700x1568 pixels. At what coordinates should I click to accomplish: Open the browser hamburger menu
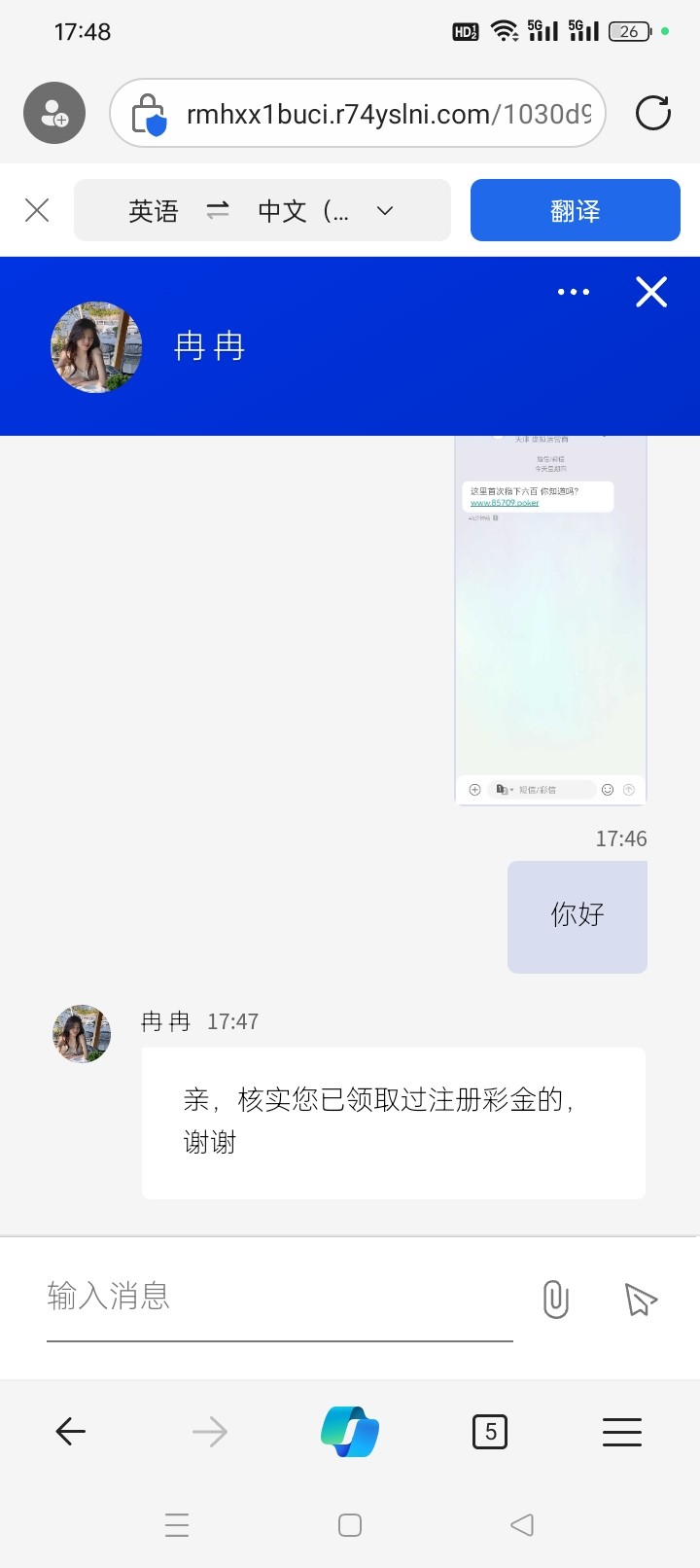coord(622,1431)
